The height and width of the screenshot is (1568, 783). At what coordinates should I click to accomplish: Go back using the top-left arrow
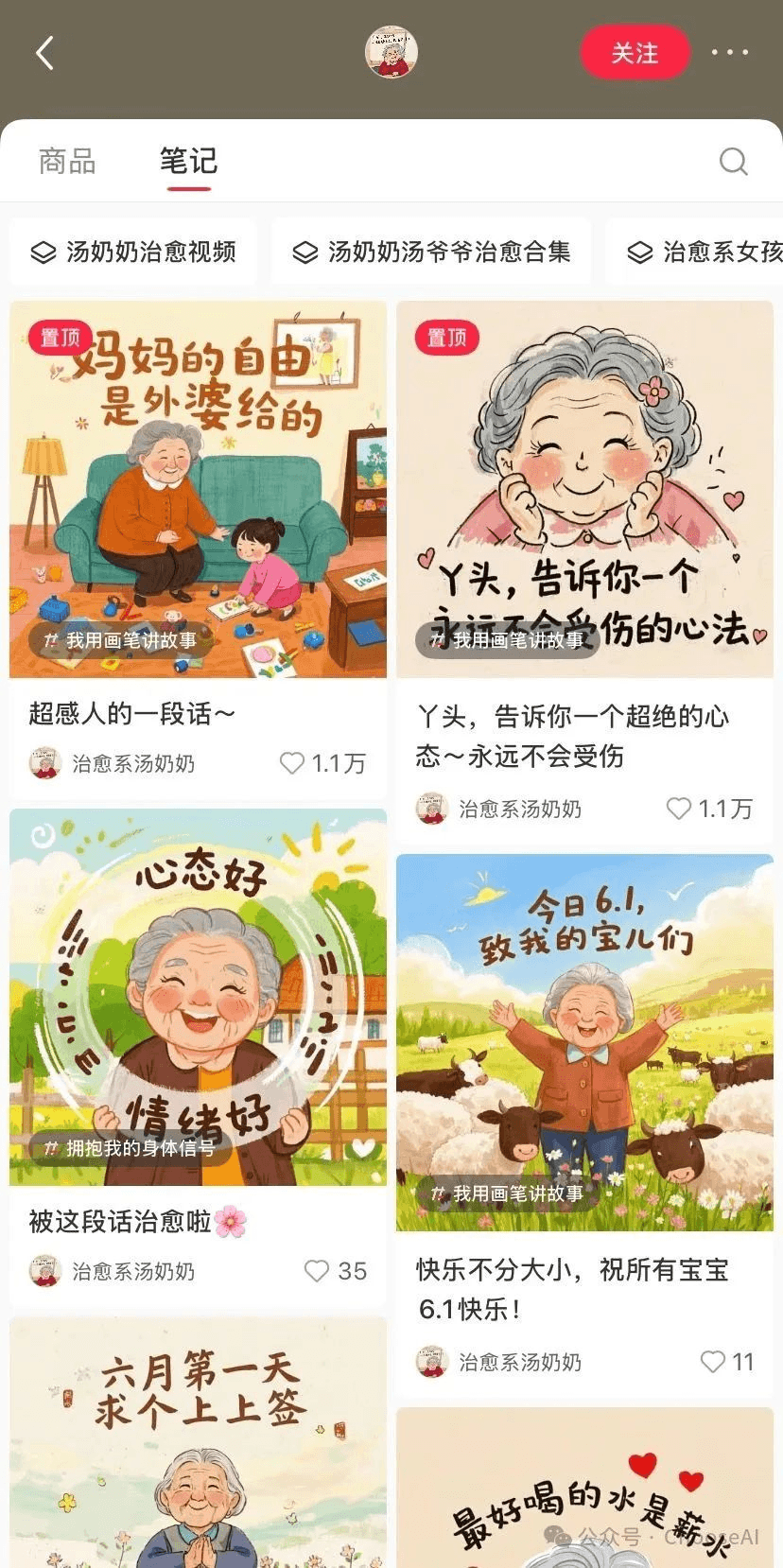click(x=44, y=53)
